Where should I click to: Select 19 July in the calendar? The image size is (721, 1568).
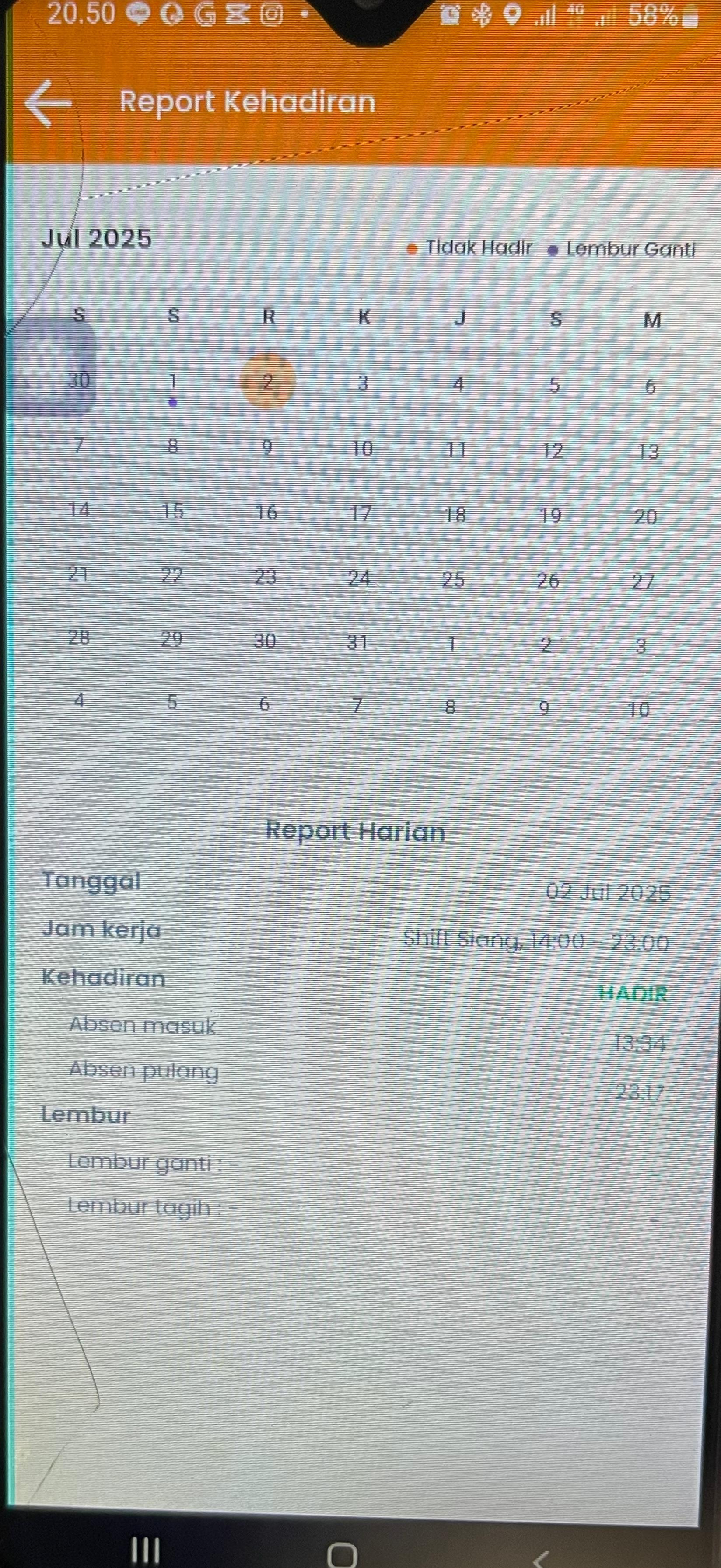[x=550, y=516]
